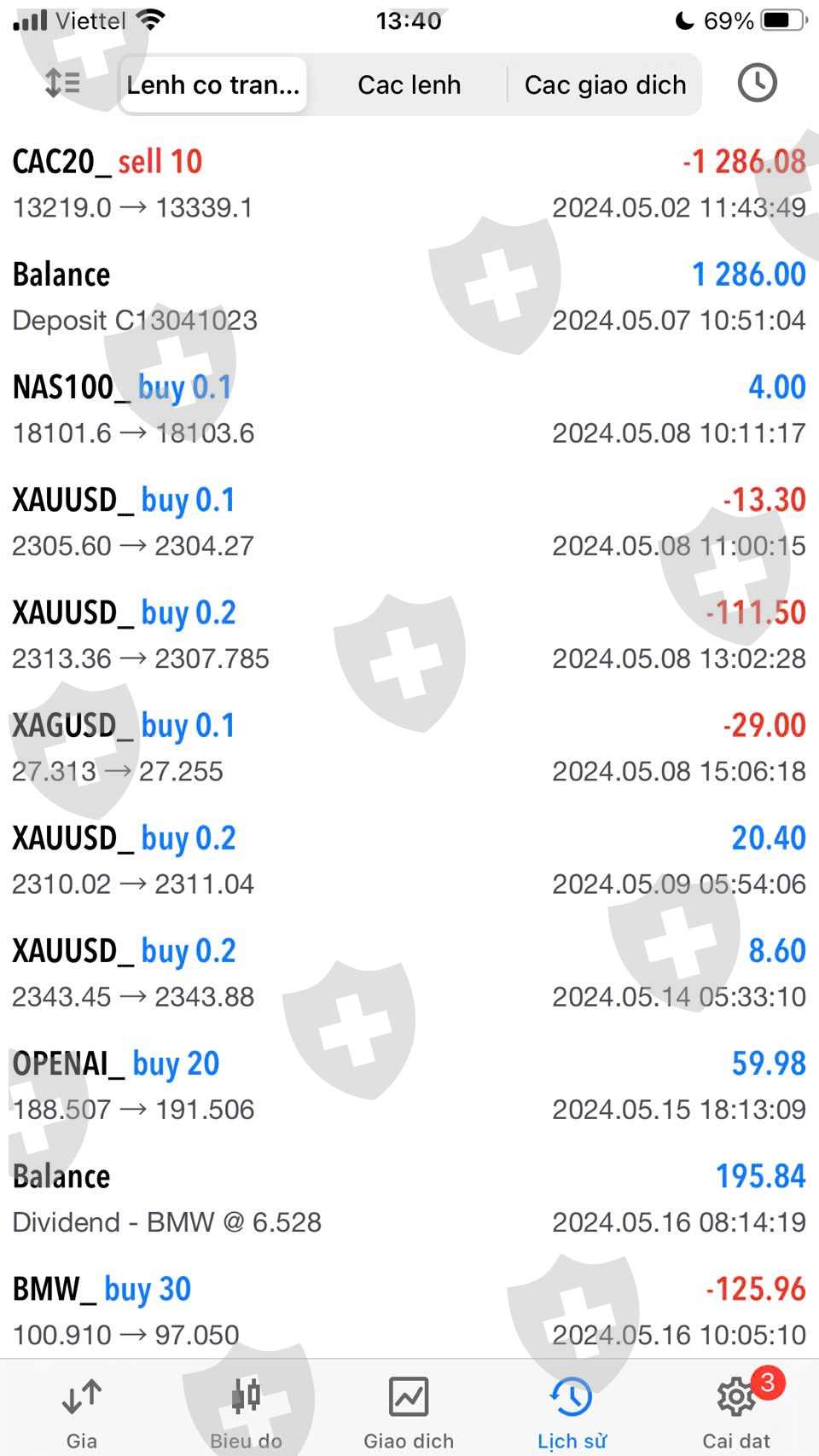Switch to the Cac lenh tab
819x1456 pixels.
[409, 84]
